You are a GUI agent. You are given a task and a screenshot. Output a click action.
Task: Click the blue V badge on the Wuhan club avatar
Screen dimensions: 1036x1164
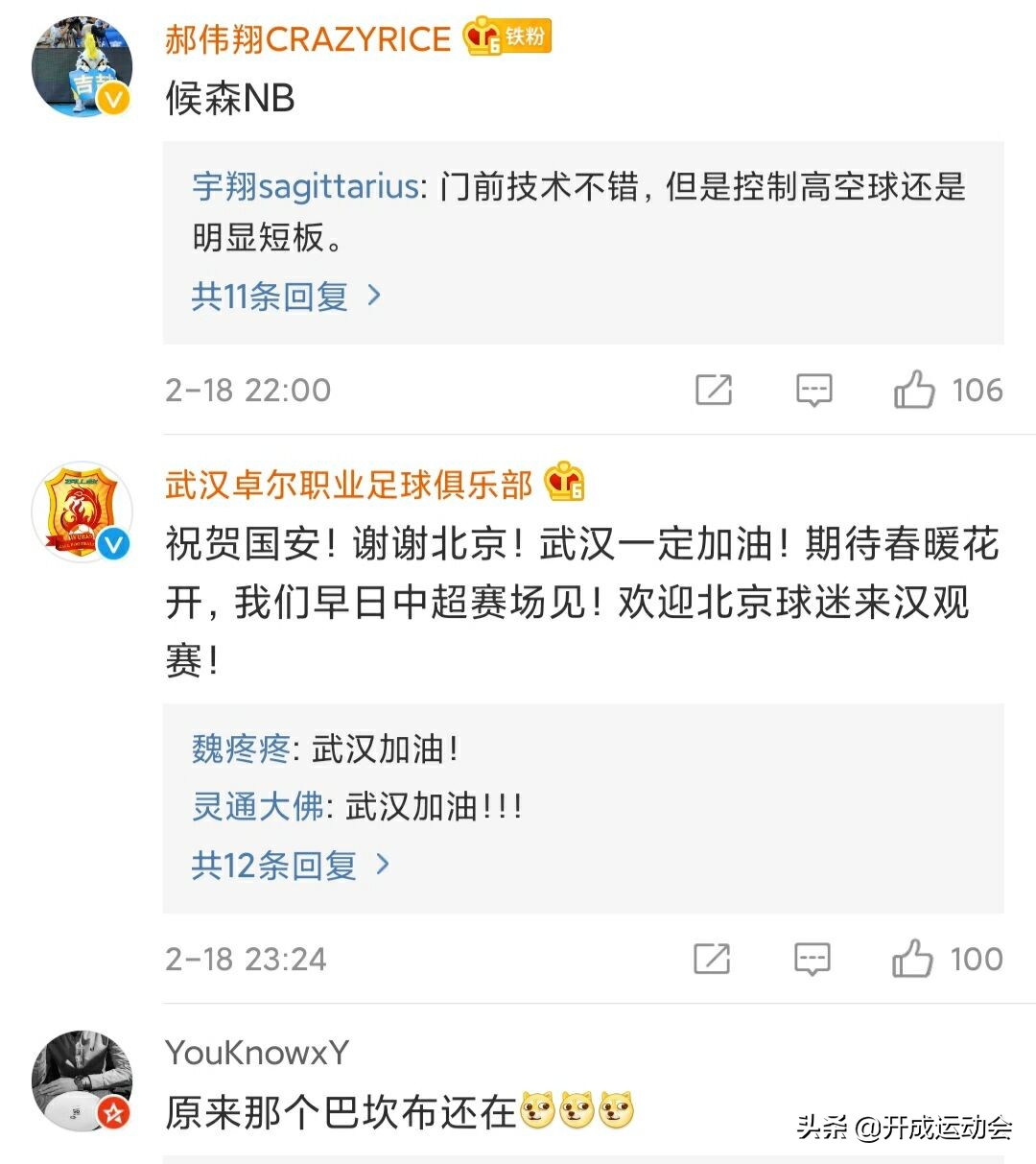point(114,543)
